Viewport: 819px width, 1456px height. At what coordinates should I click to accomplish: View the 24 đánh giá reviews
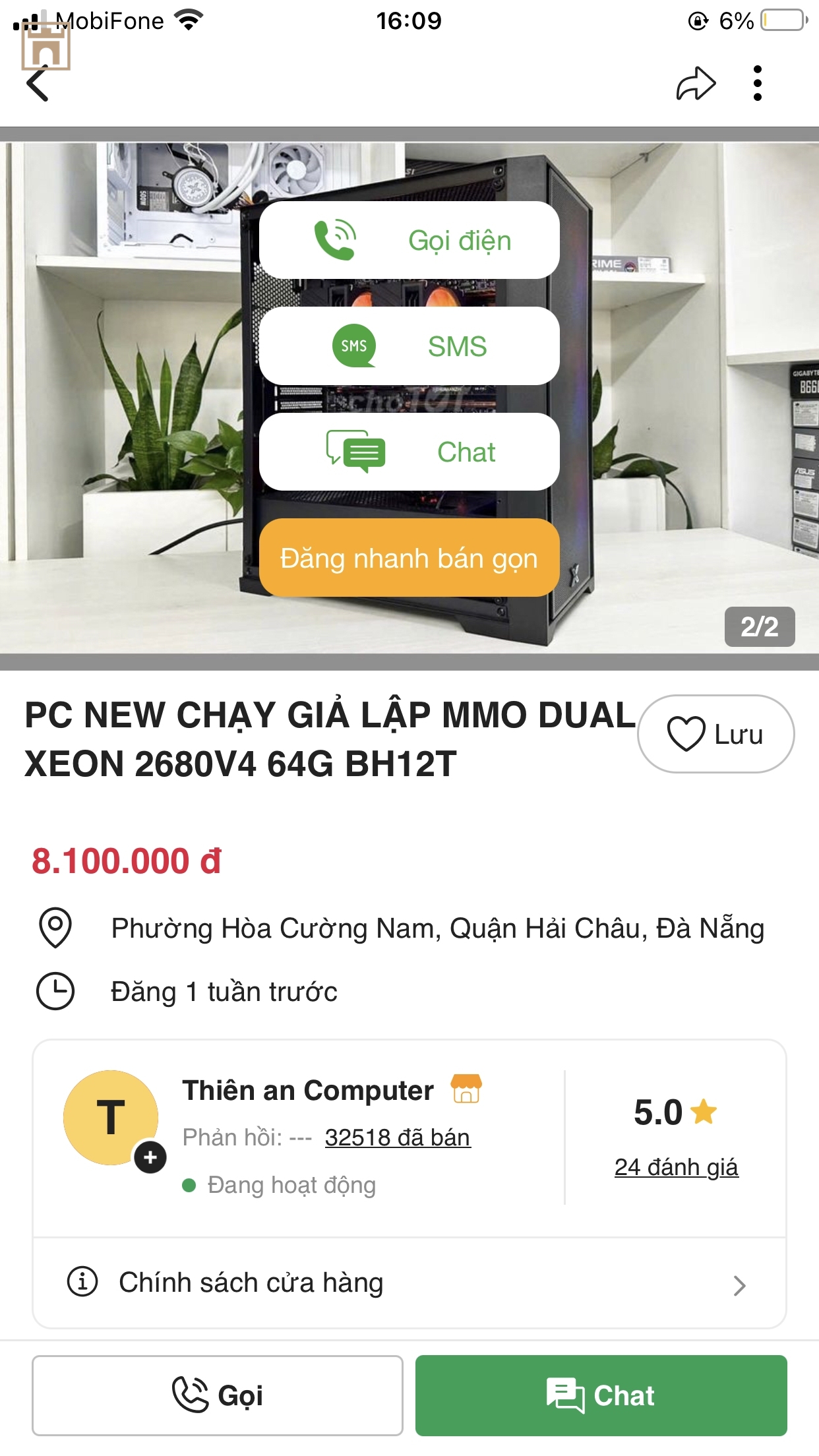point(676,1167)
